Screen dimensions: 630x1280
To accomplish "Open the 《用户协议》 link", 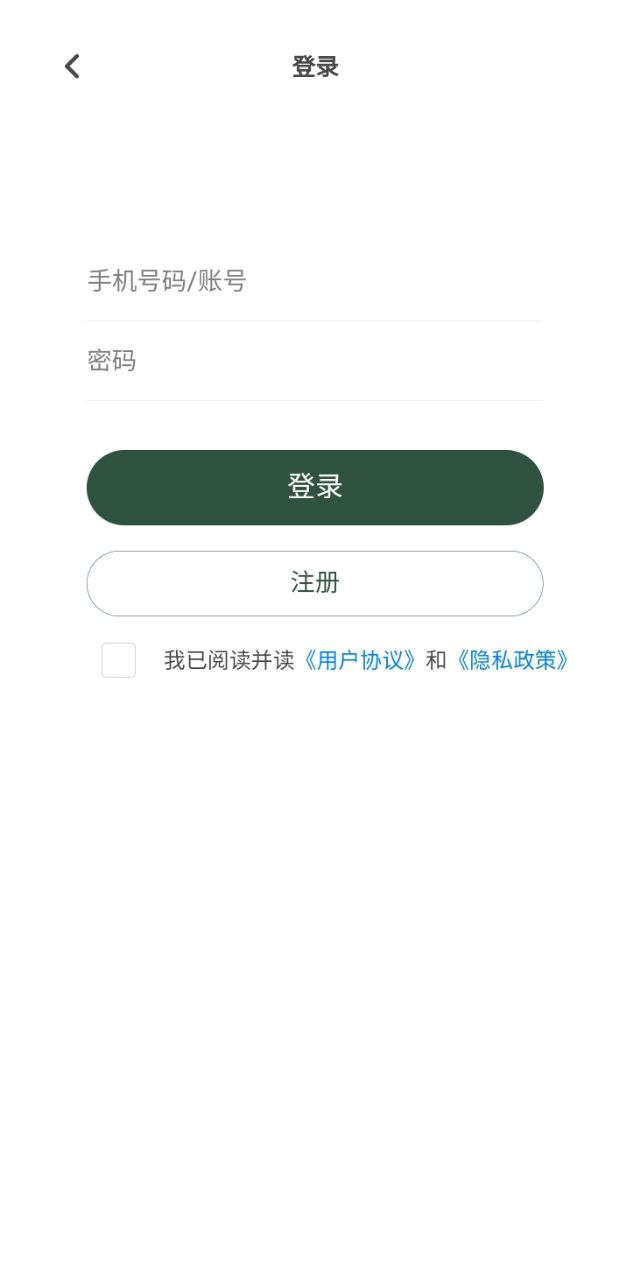I will (359, 660).
